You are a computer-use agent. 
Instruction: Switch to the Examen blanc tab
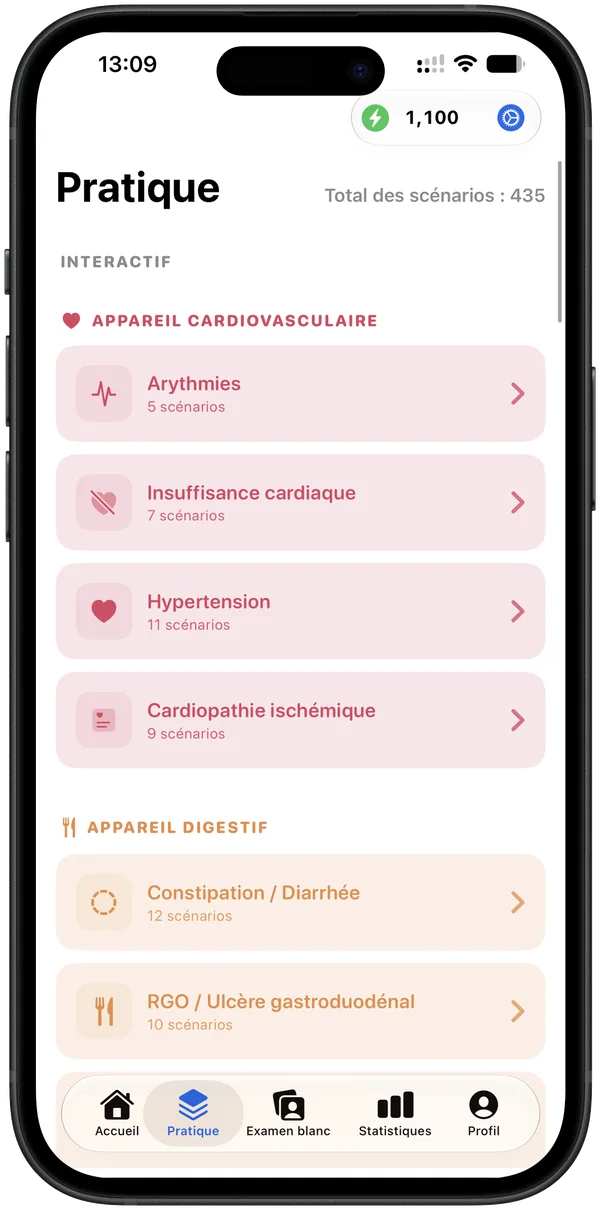289,1114
